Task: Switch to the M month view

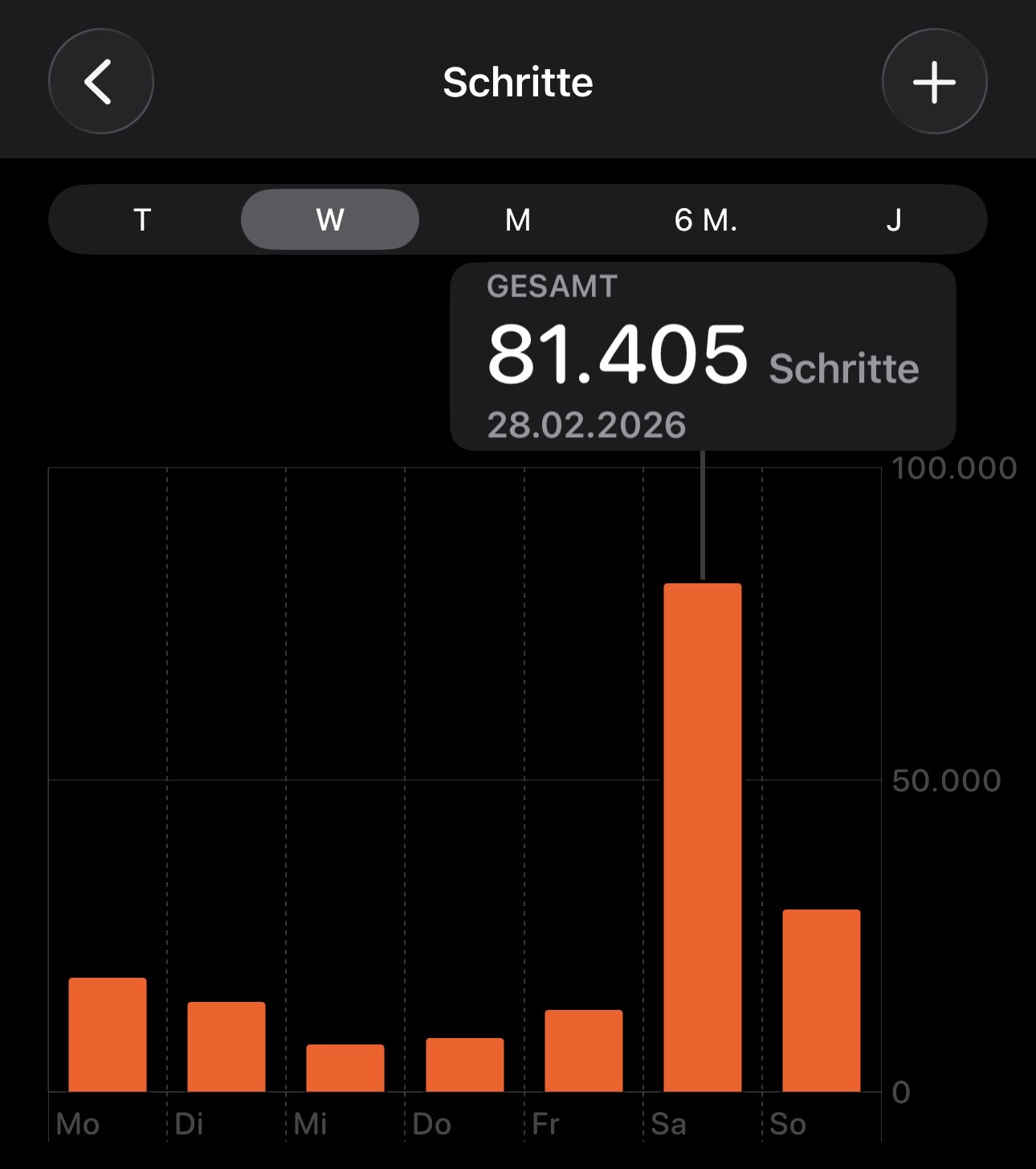Action: (x=518, y=219)
